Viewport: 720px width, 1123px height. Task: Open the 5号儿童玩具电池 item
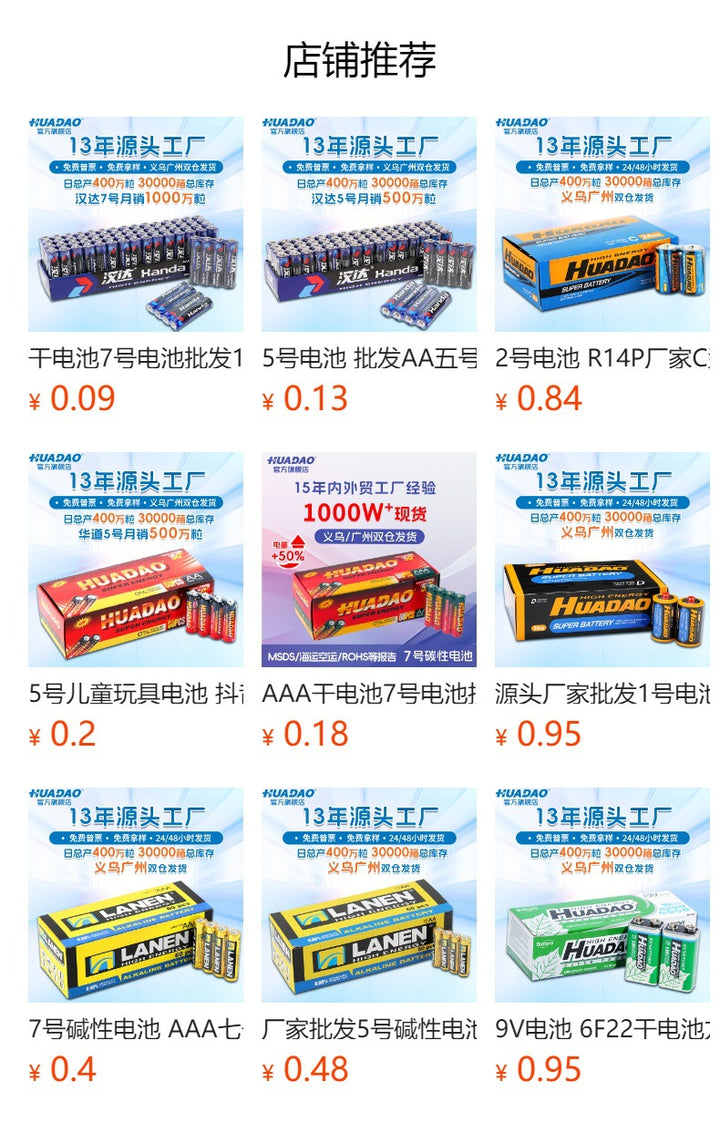point(135,559)
